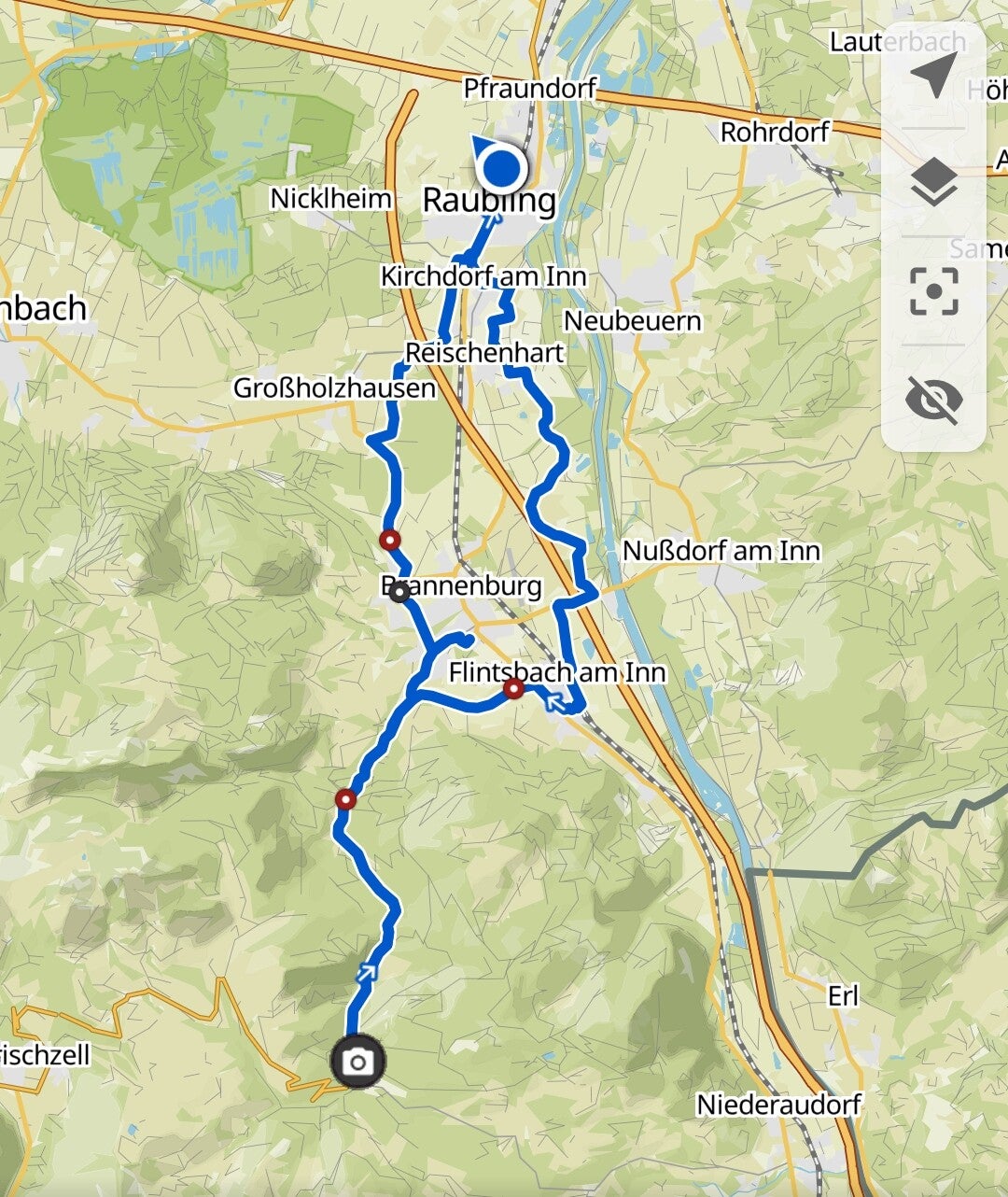The height and width of the screenshot is (1197, 1008).
Task: Open the map layers selector
Action: point(933,183)
